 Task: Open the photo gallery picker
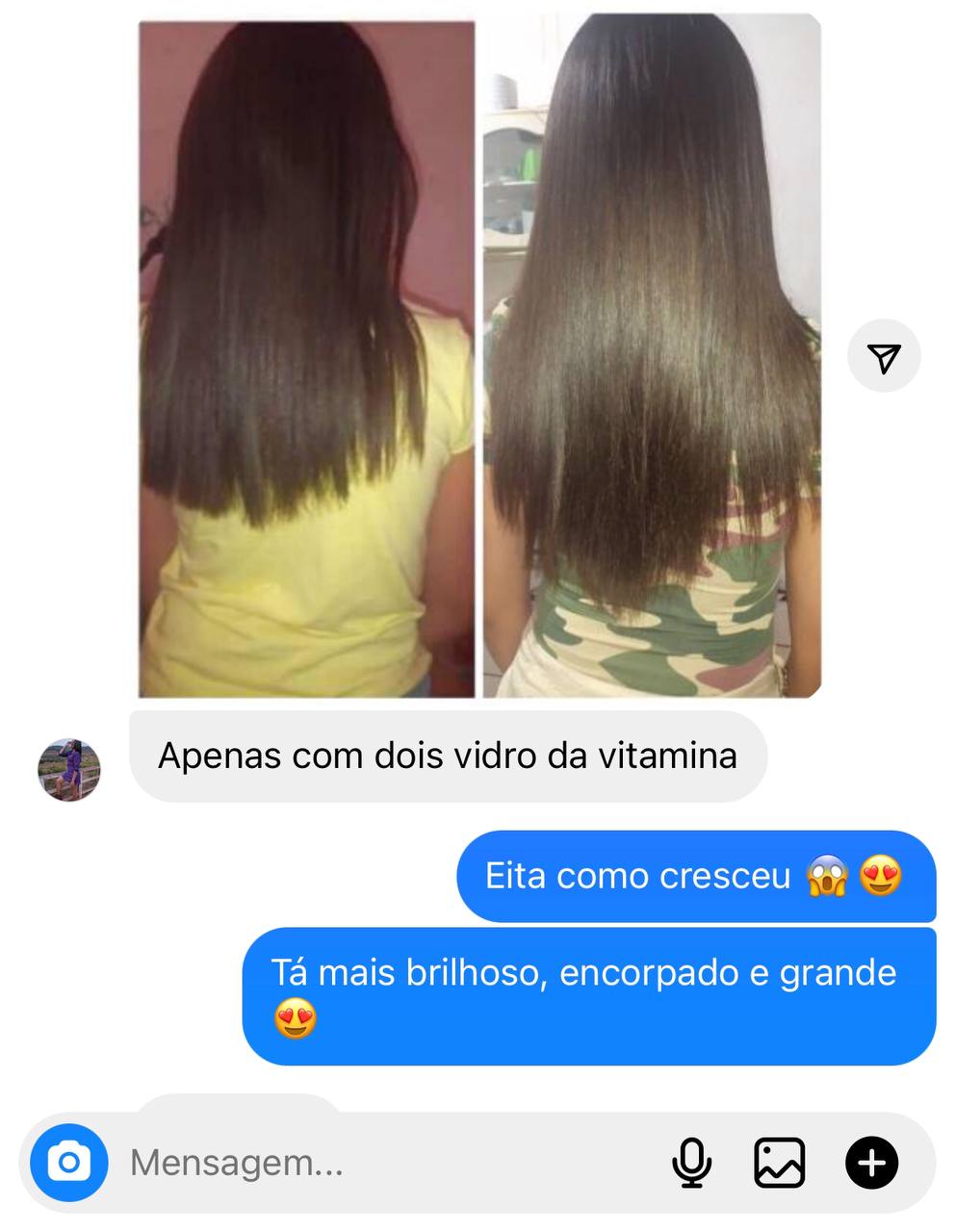tap(779, 1163)
